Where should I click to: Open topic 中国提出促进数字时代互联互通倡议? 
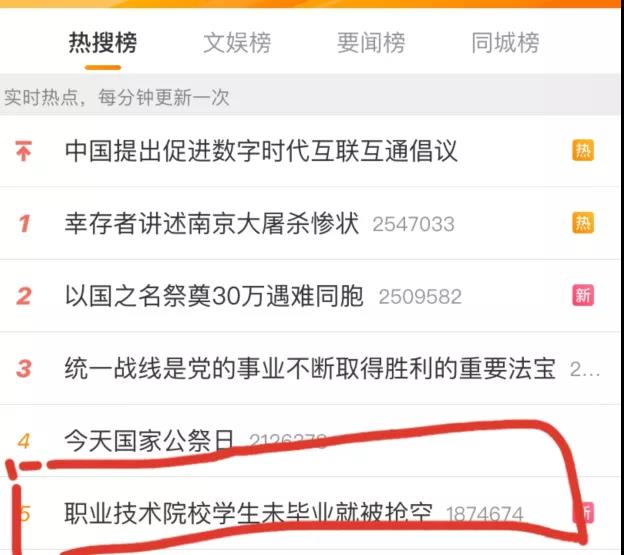(x=261, y=151)
